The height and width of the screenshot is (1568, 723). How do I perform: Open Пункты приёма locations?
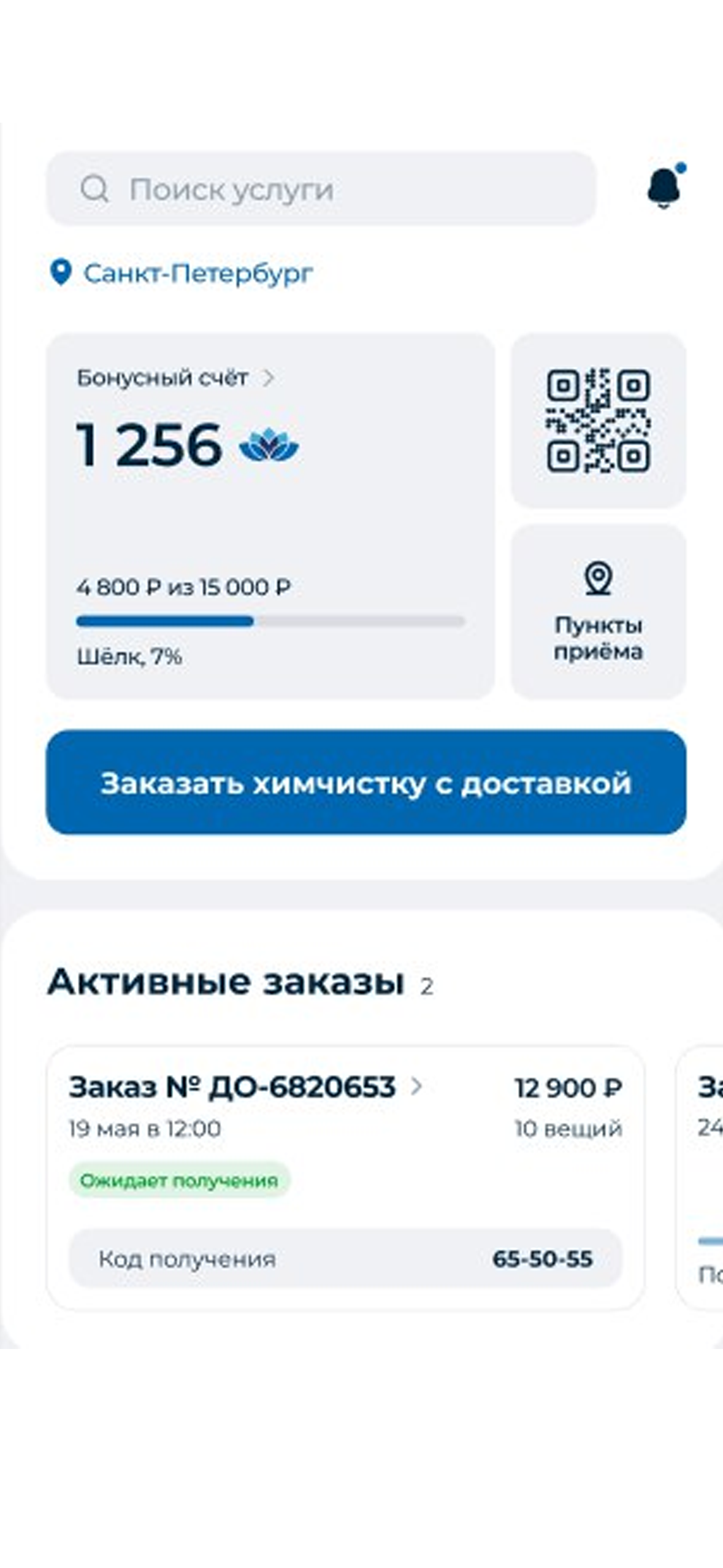[598, 611]
